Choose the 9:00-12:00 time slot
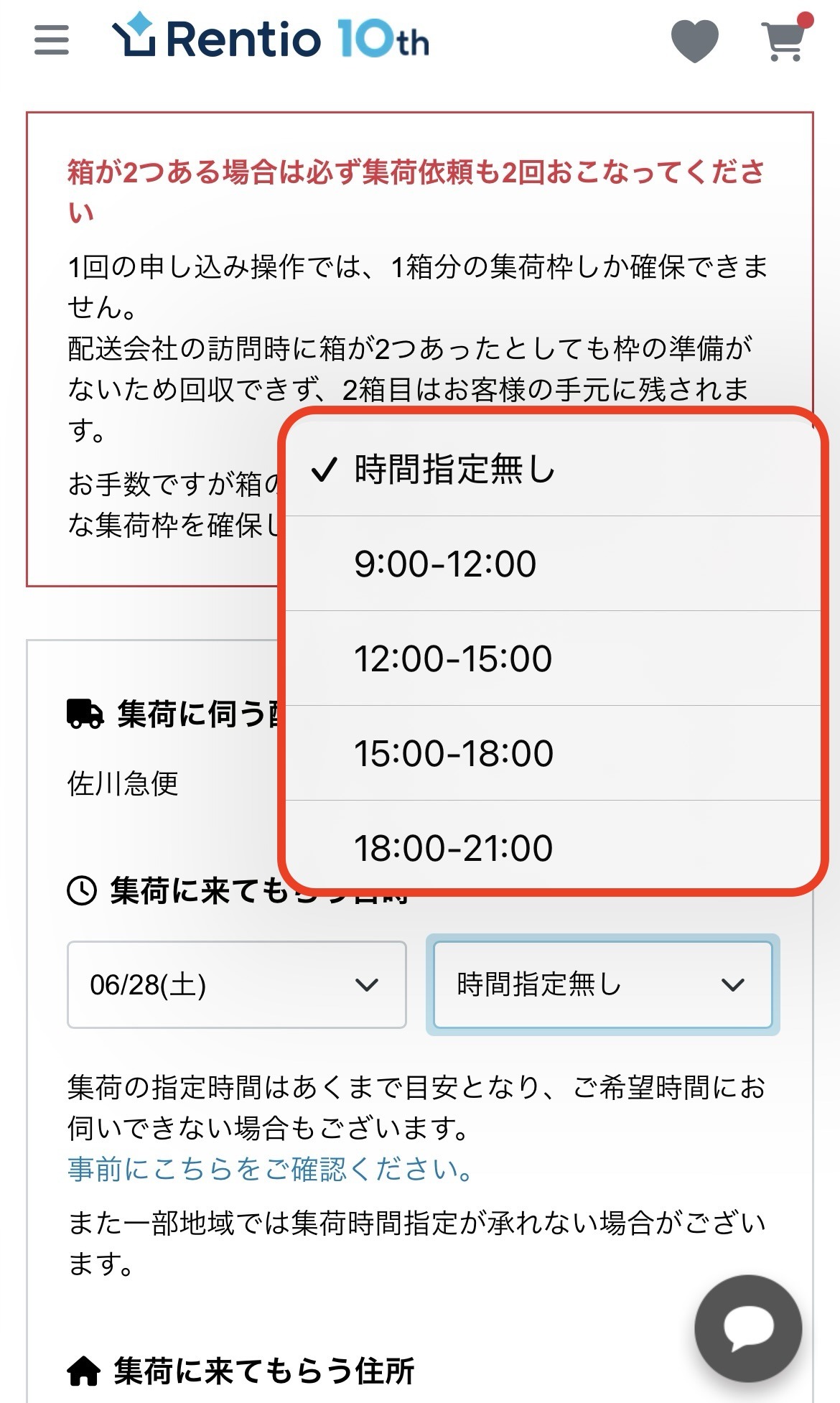Screen dimensions: 840x1403 coord(553,564)
